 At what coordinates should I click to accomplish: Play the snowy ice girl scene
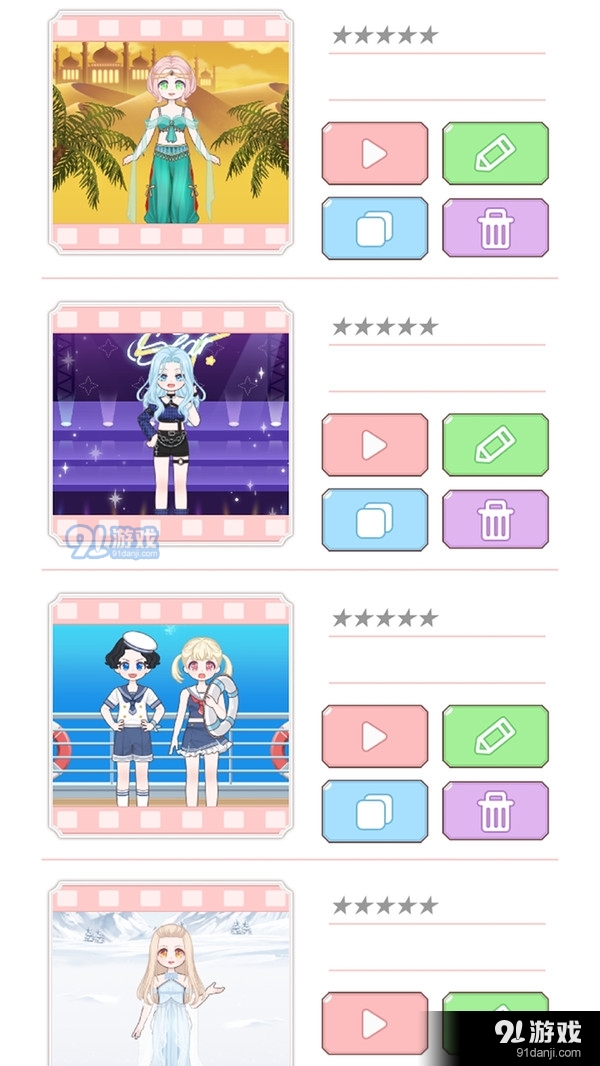tap(374, 1024)
